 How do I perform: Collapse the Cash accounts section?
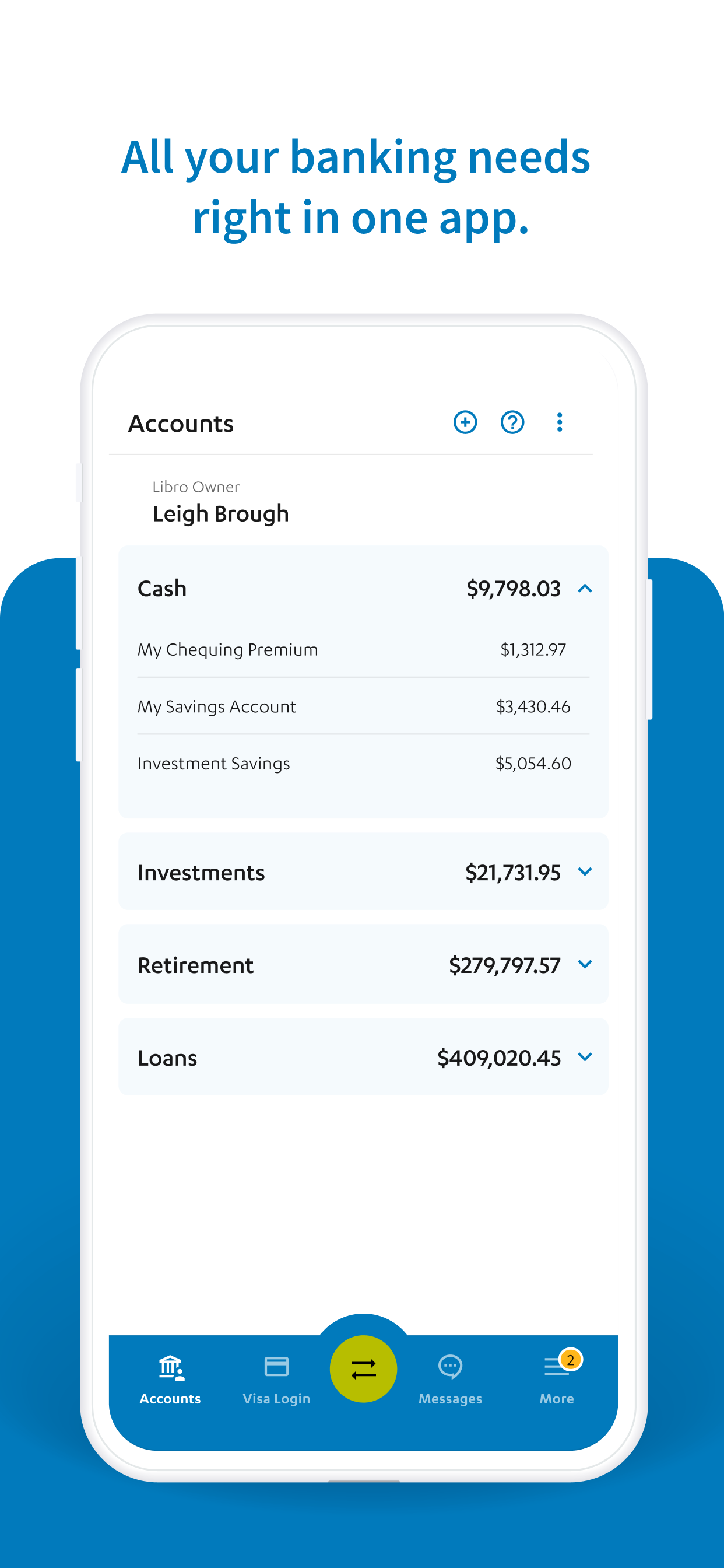point(585,589)
